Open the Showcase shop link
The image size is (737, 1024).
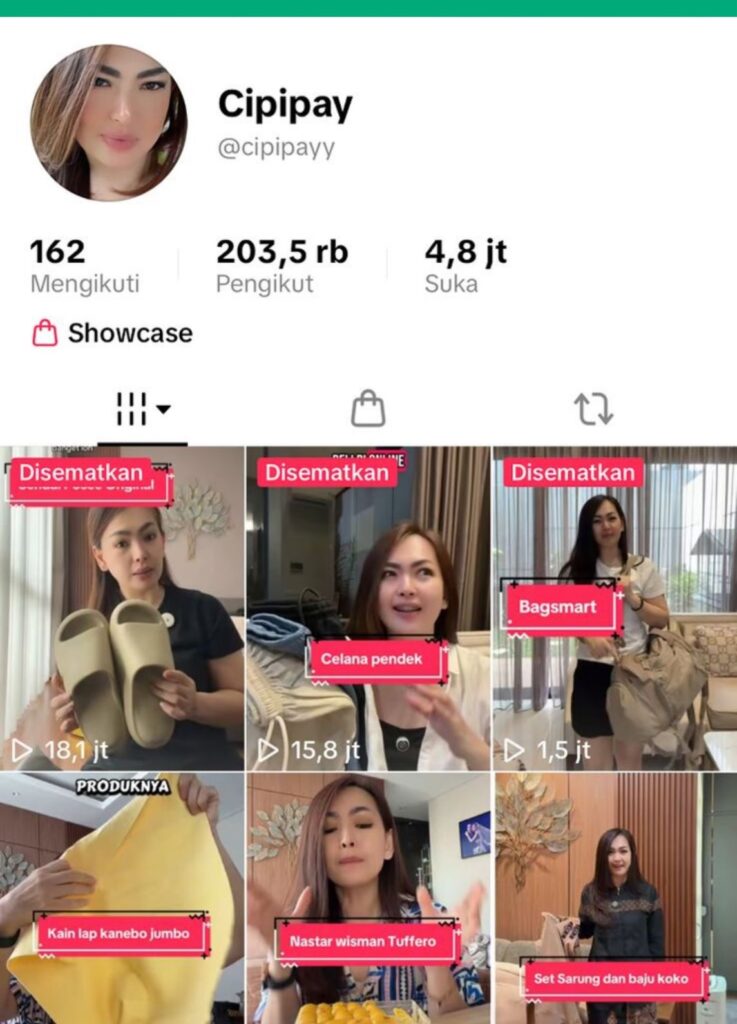coord(112,333)
